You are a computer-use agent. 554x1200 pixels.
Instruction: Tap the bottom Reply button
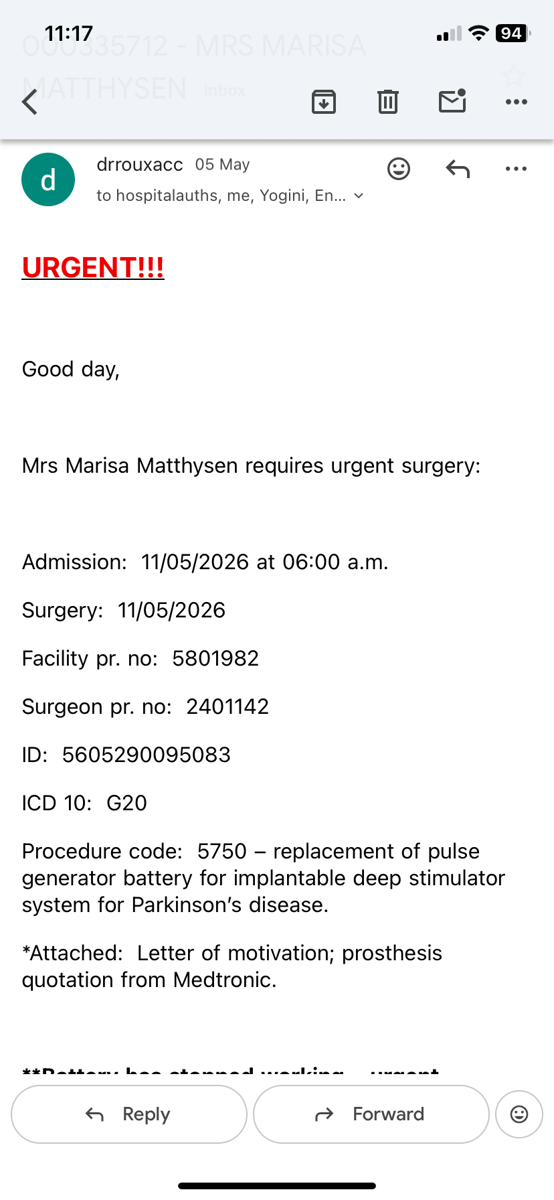pyautogui.click(x=129, y=1114)
